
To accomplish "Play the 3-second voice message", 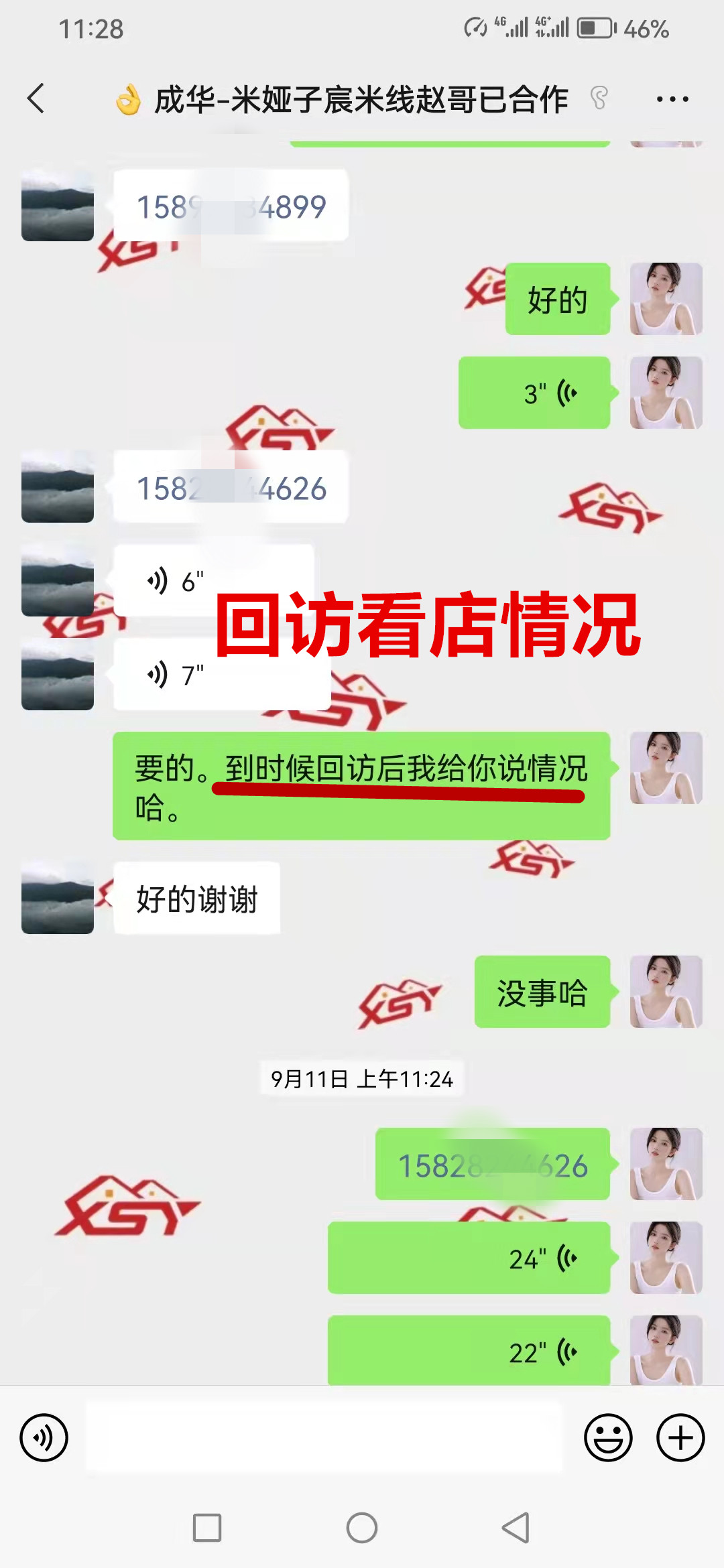I will pyautogui.click(x=534, y=393).
